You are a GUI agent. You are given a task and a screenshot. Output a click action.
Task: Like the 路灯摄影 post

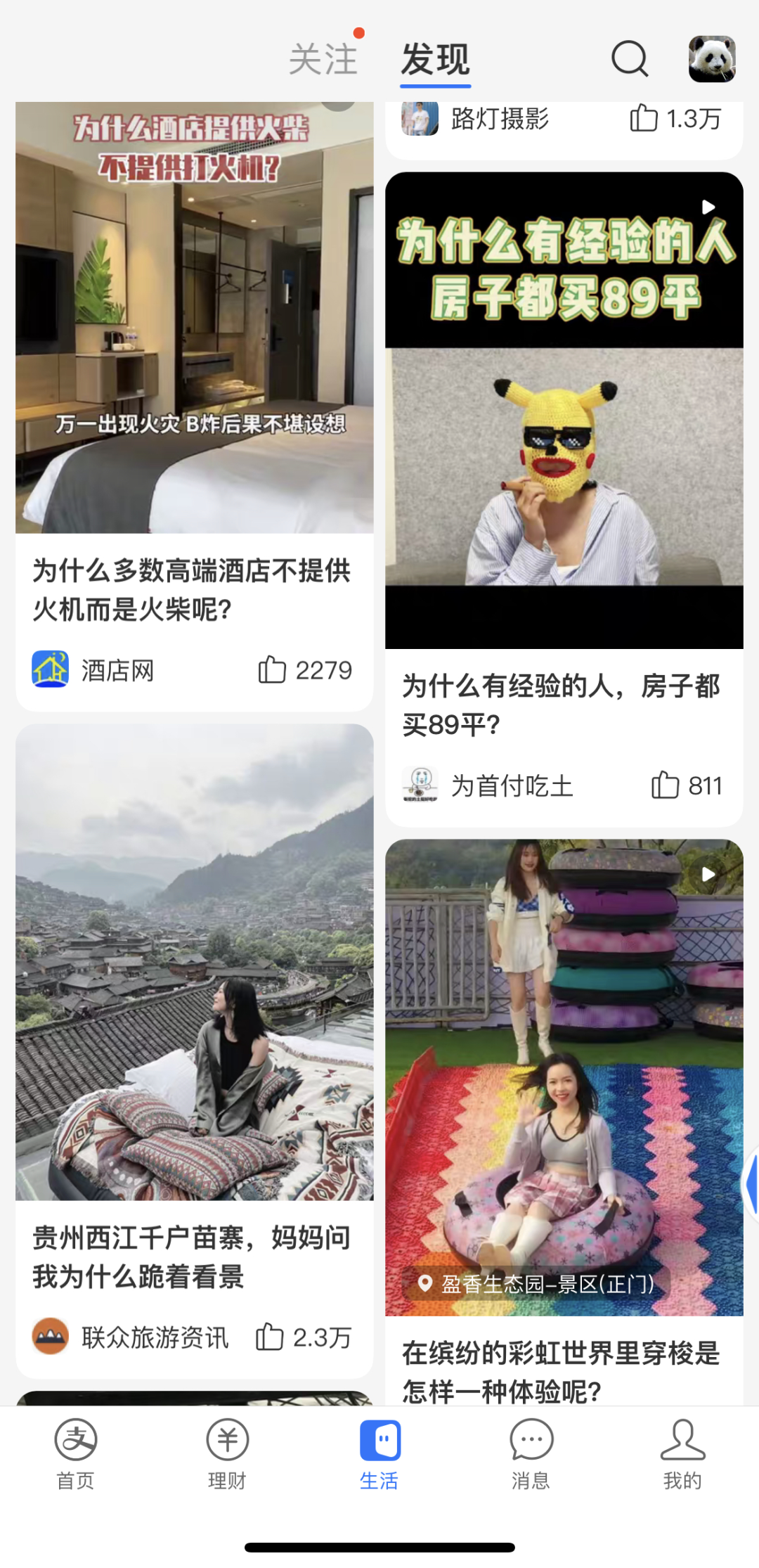644,118
